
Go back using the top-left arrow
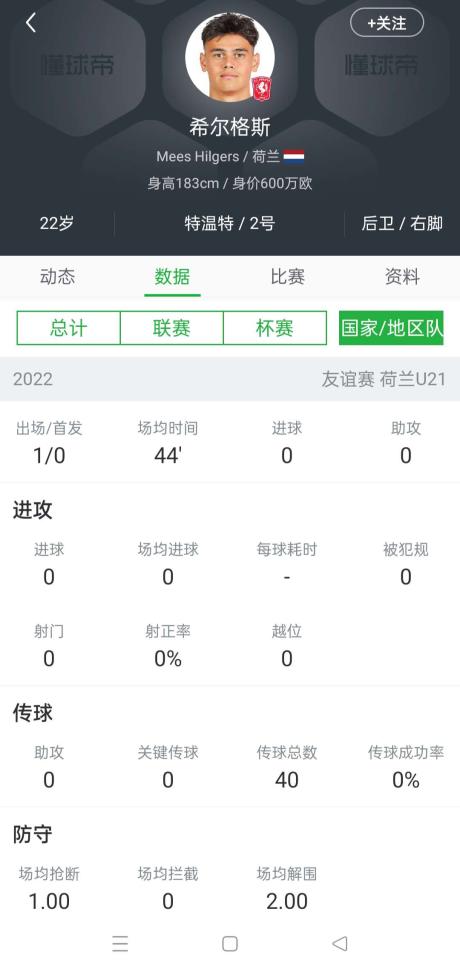click(30, 23)
